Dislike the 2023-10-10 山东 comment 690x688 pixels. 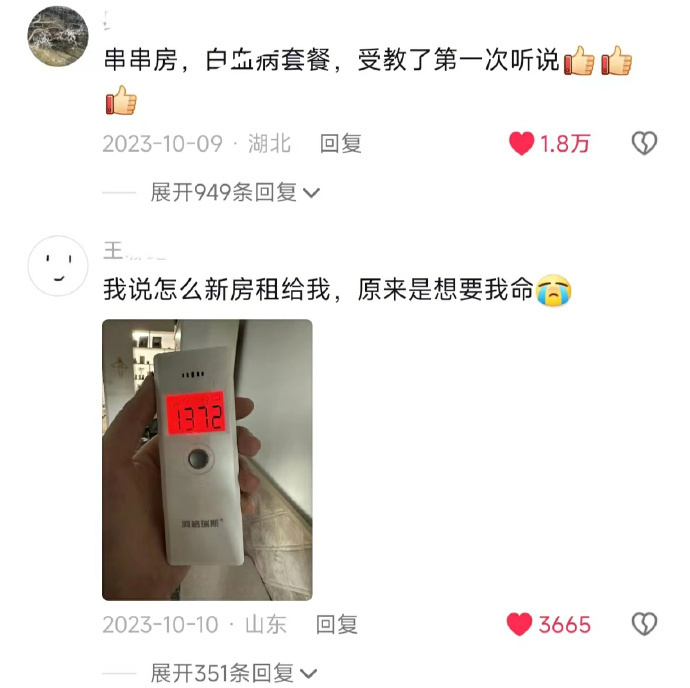point(644,625)
